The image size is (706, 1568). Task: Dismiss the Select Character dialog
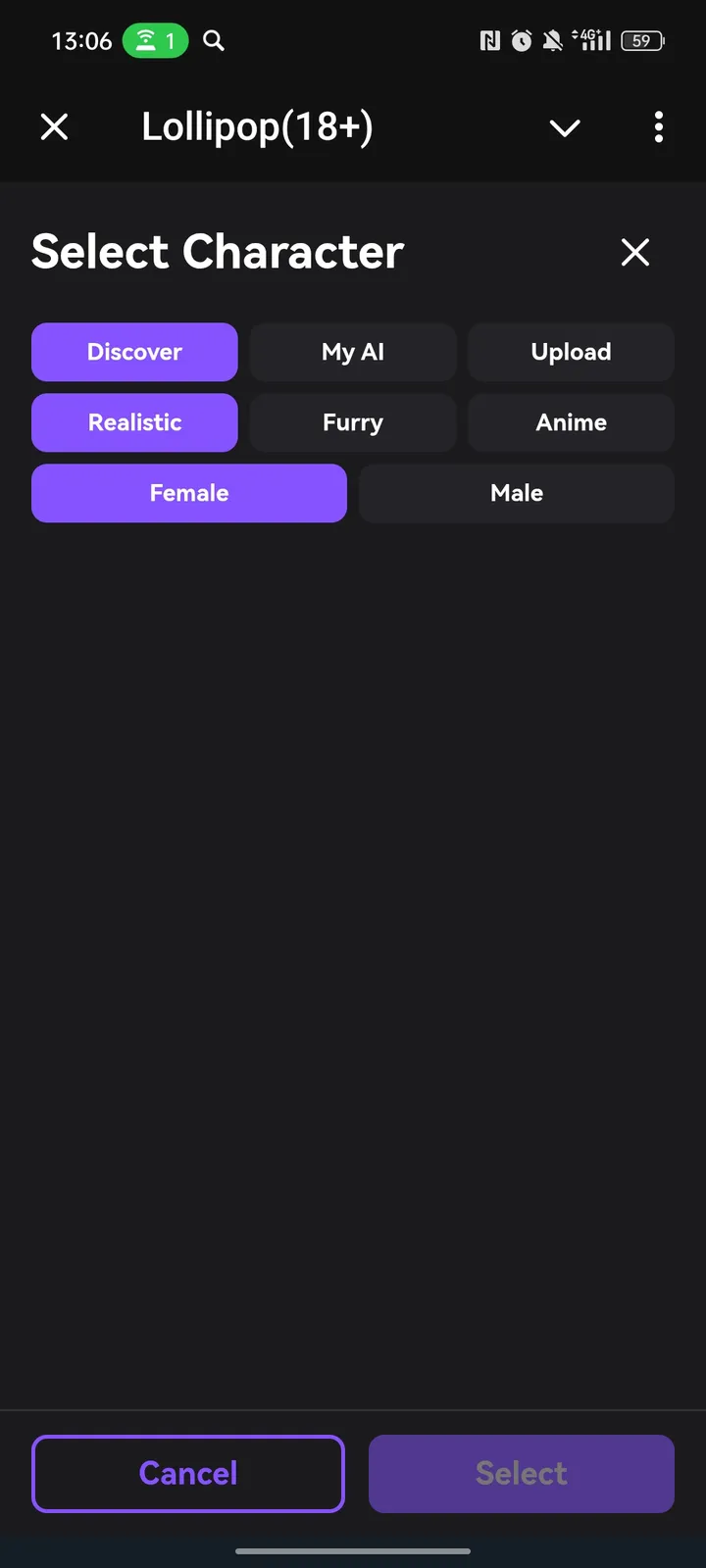tap(635, 253)
